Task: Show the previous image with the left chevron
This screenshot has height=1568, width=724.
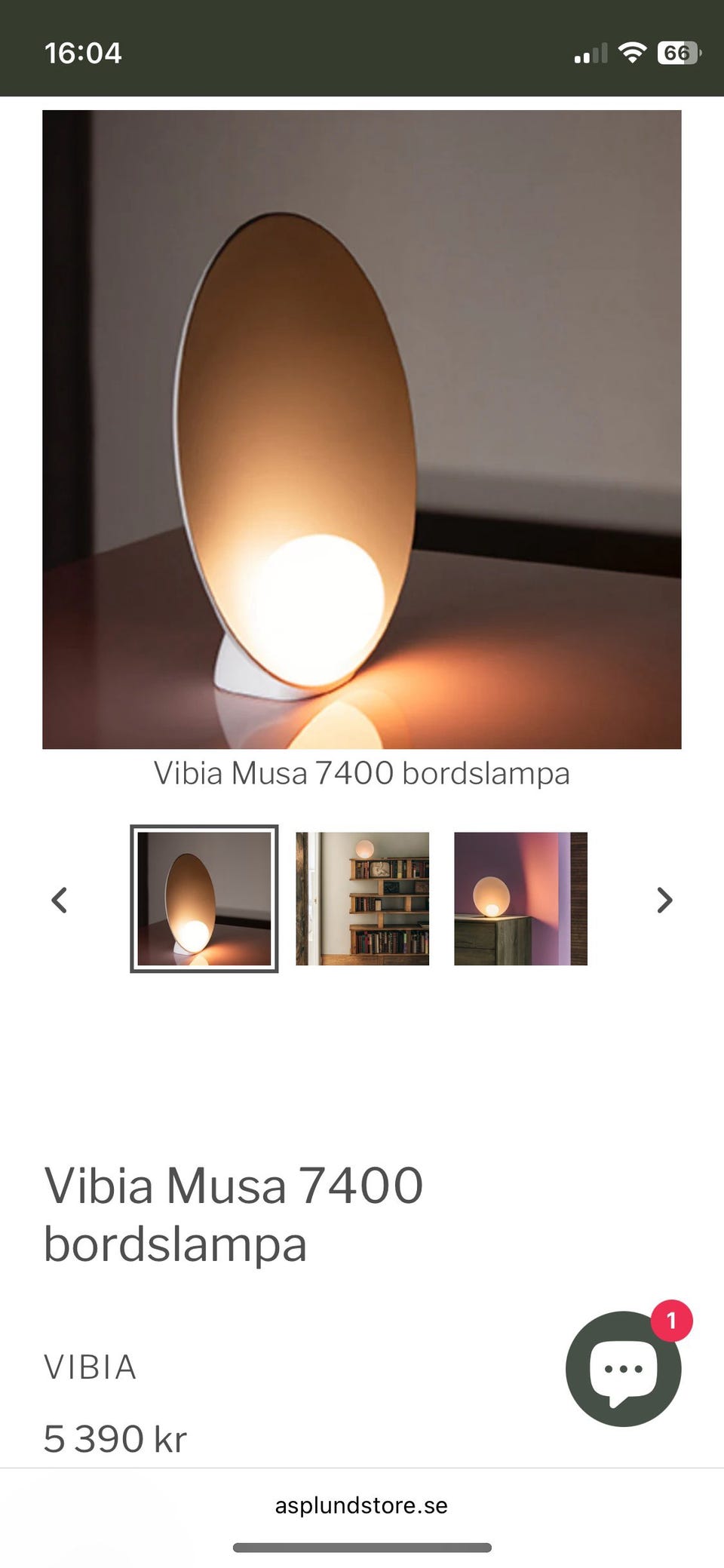Action: [60, 899]
